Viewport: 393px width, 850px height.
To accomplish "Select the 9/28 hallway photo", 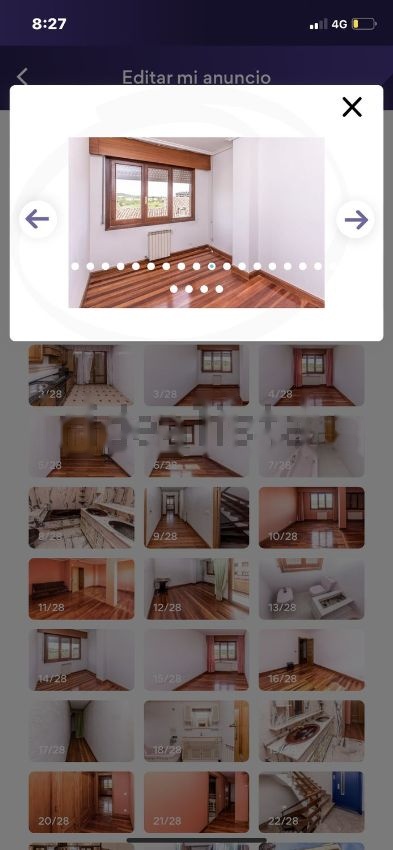I will [x=196, y=517].
